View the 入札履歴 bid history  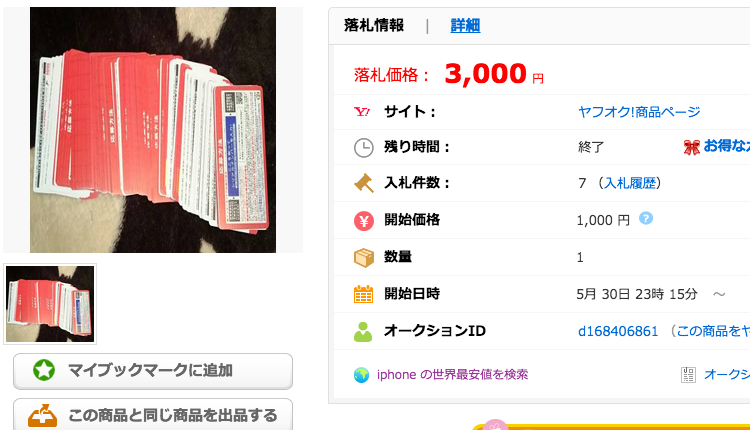[631, 183]
